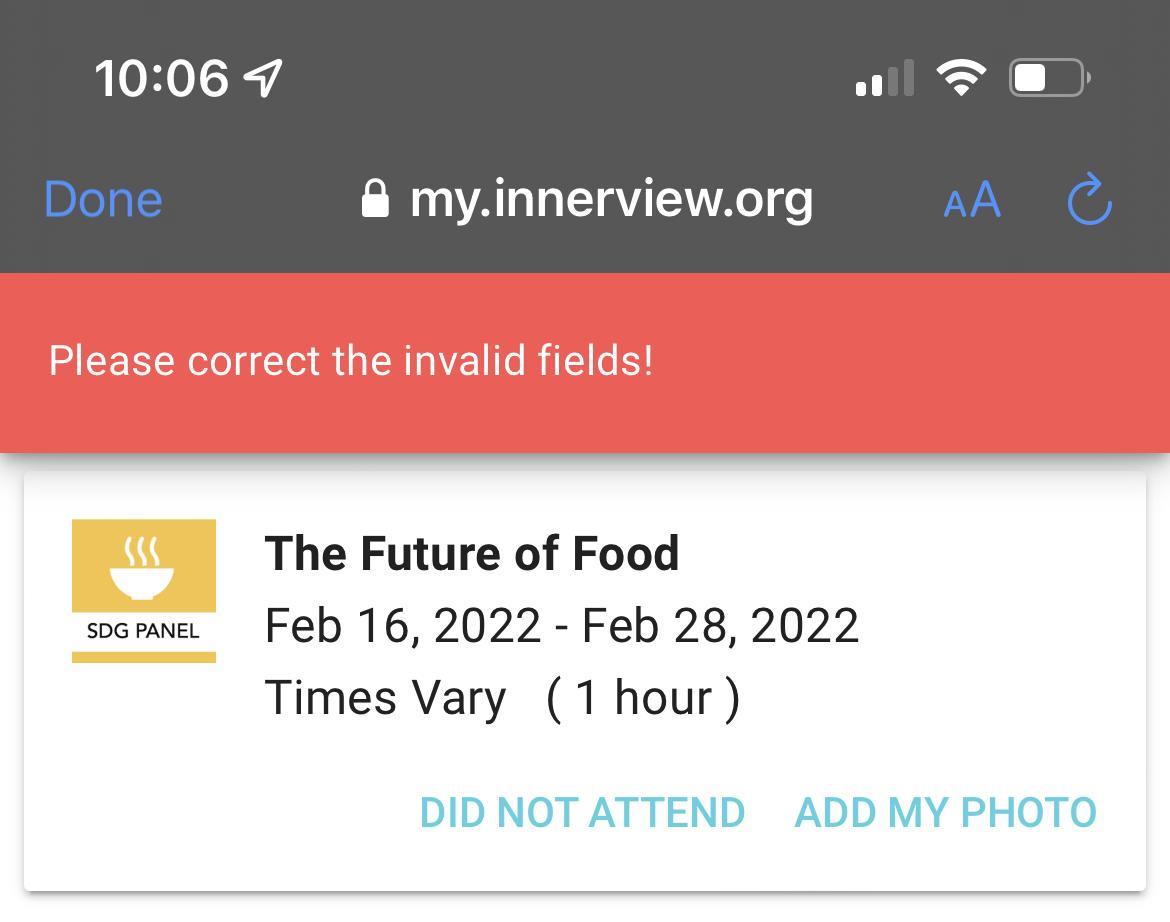Tap Done to close the browser view
This screenshot has height=922, width=1170.
[x=103, y=200]
